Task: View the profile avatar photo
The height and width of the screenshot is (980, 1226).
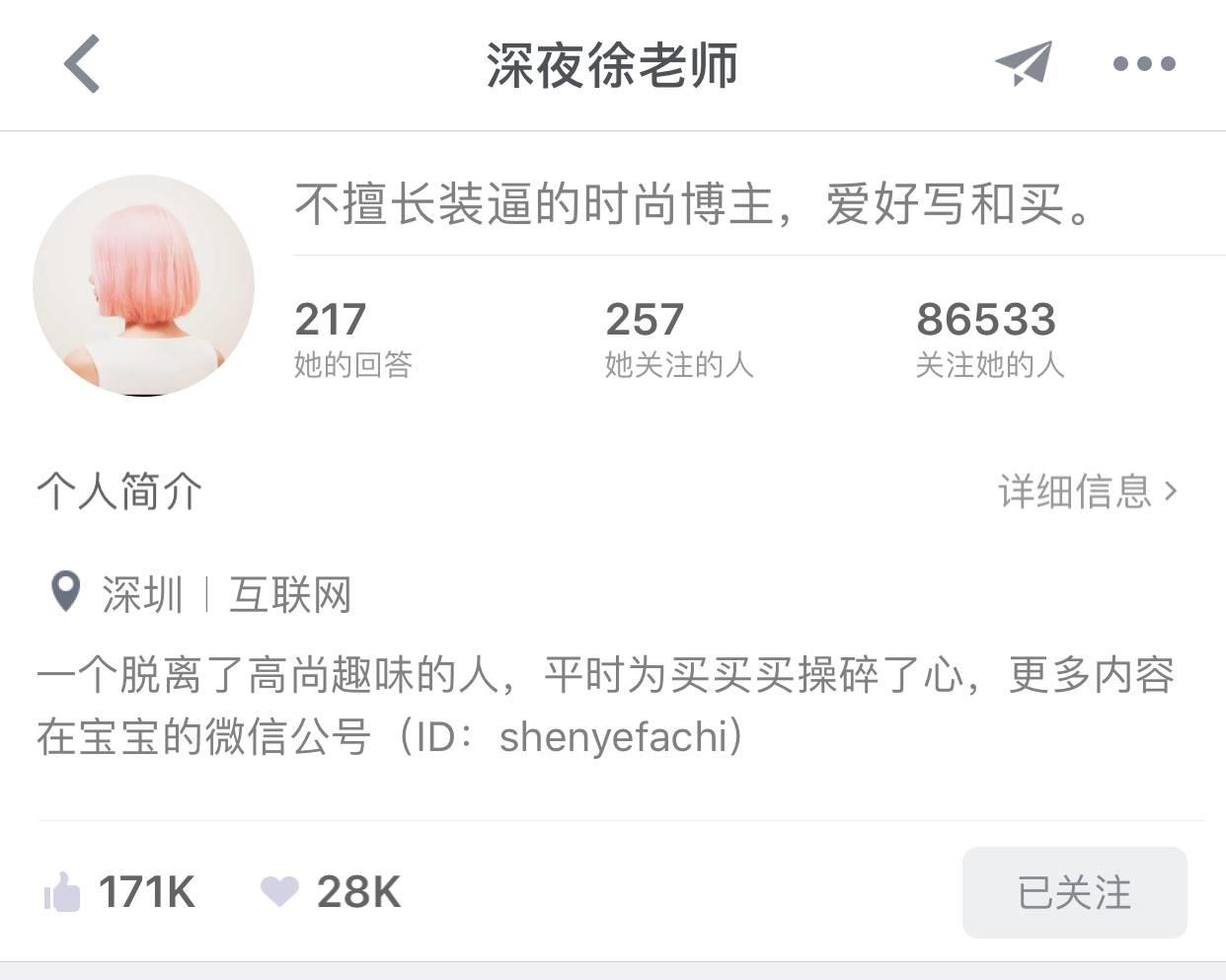Action: (x=144, y=286)
